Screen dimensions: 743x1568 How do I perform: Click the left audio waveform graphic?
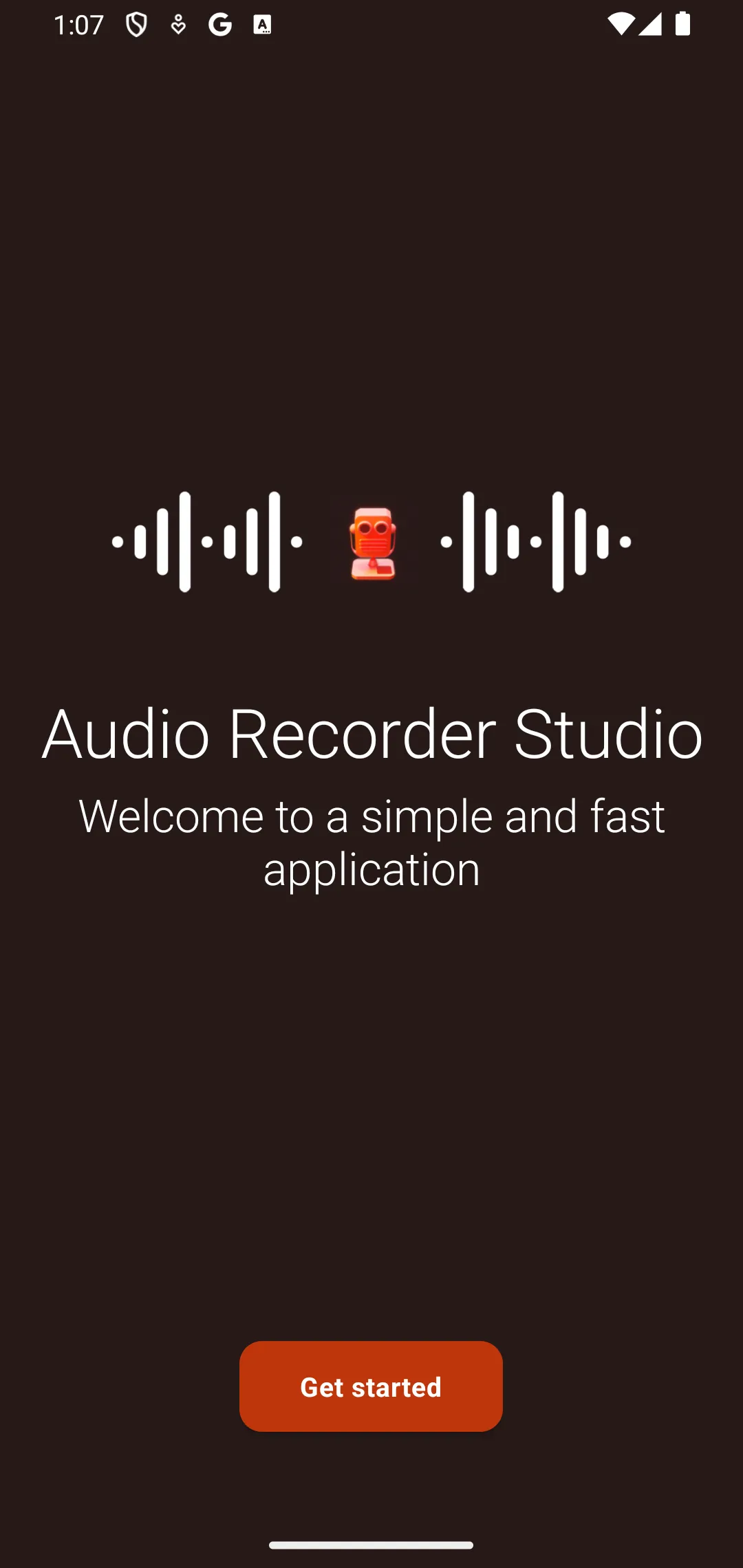[x=206, y=542]
